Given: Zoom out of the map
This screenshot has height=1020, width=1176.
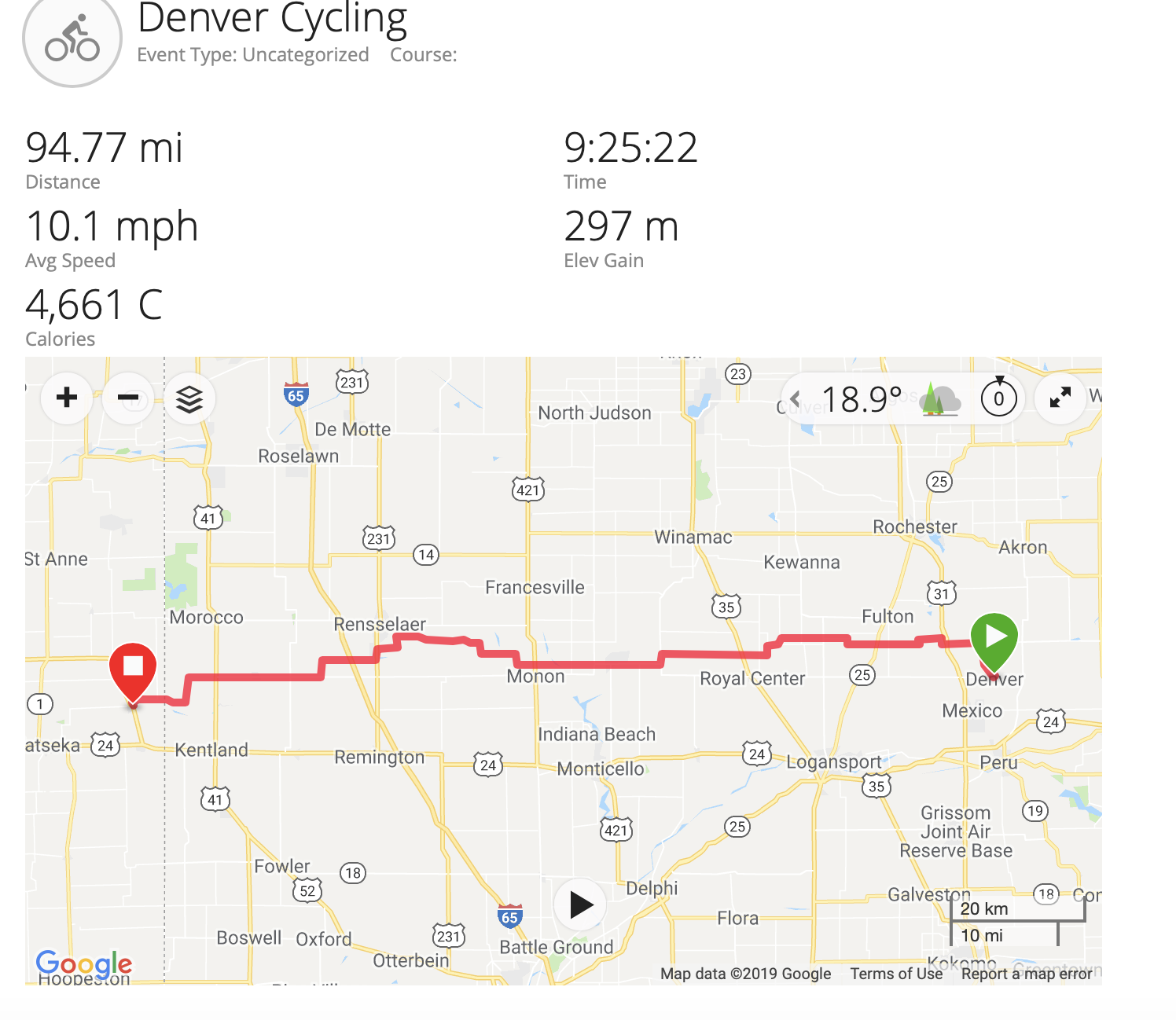Looking at the screenshot, I should (128, 398).
